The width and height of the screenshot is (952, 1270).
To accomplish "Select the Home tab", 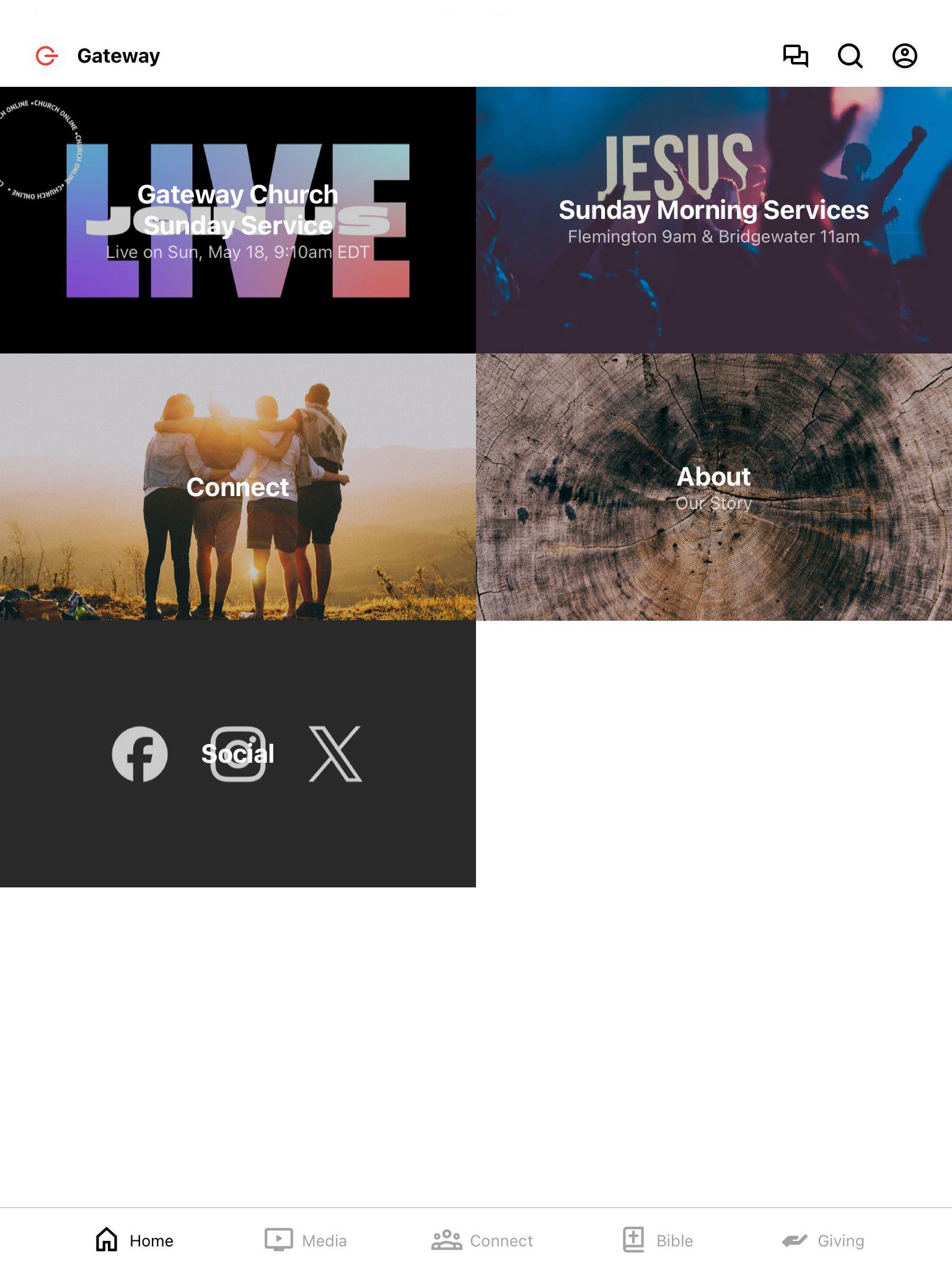I will (x=134, y=1240).
